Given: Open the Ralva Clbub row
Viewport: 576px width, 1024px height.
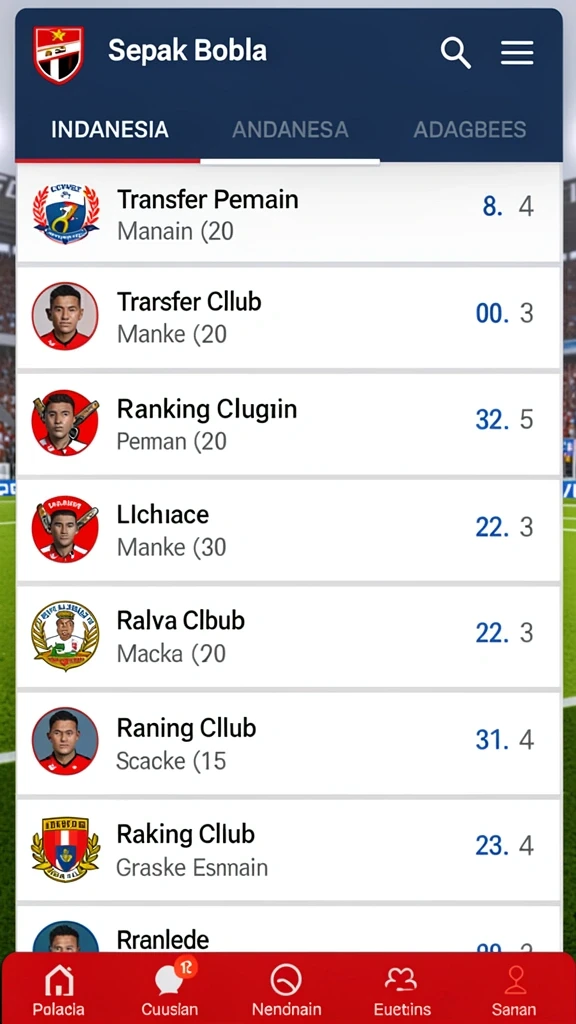Looking at the screenshot, I should click(x=288, y=636).
